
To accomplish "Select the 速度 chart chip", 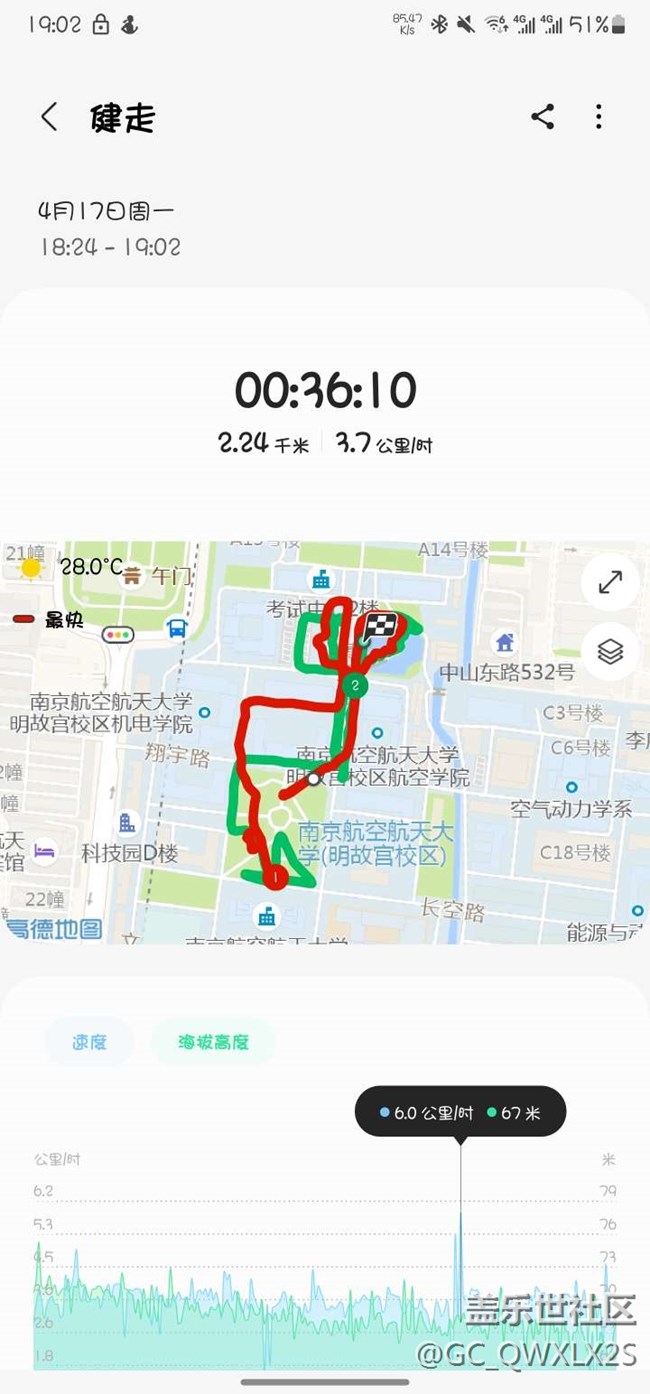I will click(89, 1042).
